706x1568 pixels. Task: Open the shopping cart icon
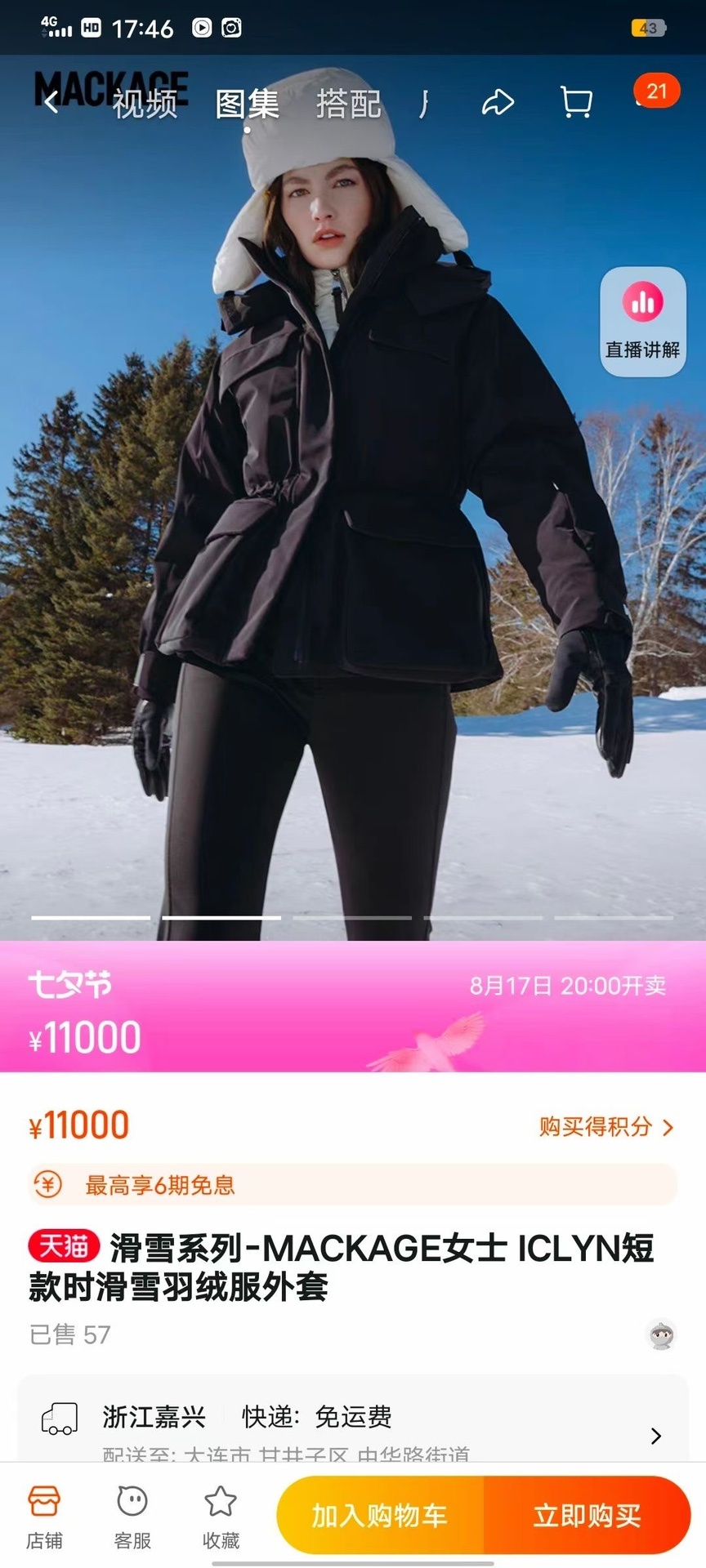click(576, 103)
